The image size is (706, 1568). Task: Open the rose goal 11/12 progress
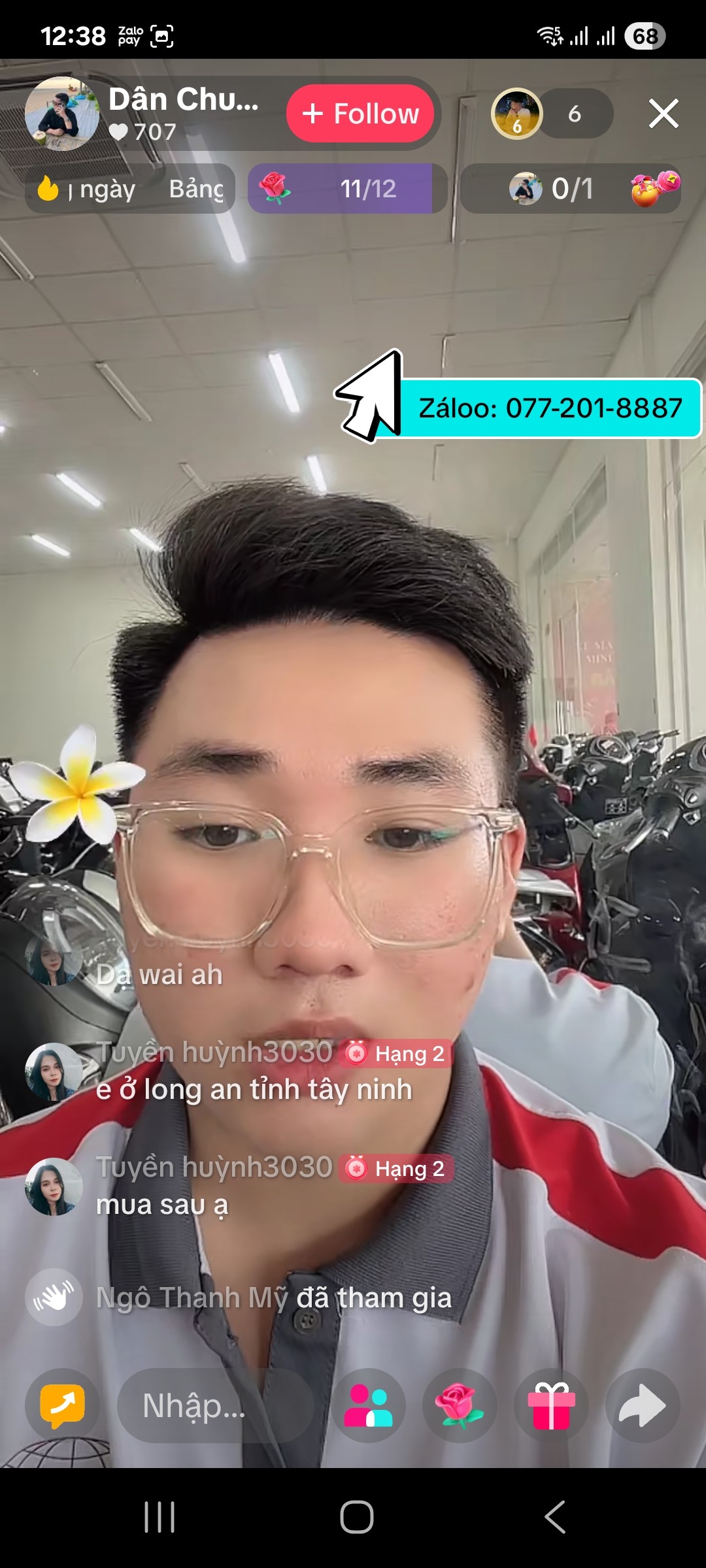tap(347, 189)
